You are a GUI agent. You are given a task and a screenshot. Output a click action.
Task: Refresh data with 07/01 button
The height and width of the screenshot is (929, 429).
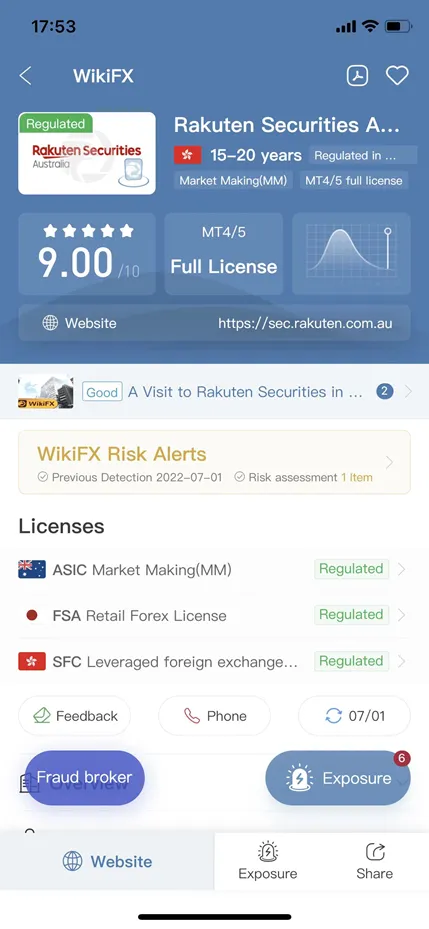tap(354, 716)
